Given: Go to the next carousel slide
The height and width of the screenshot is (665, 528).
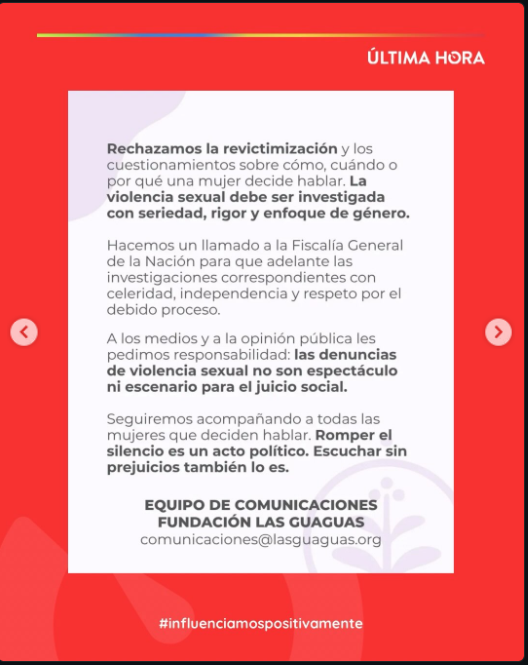Looking at the screenshot, I should point(498,332).
